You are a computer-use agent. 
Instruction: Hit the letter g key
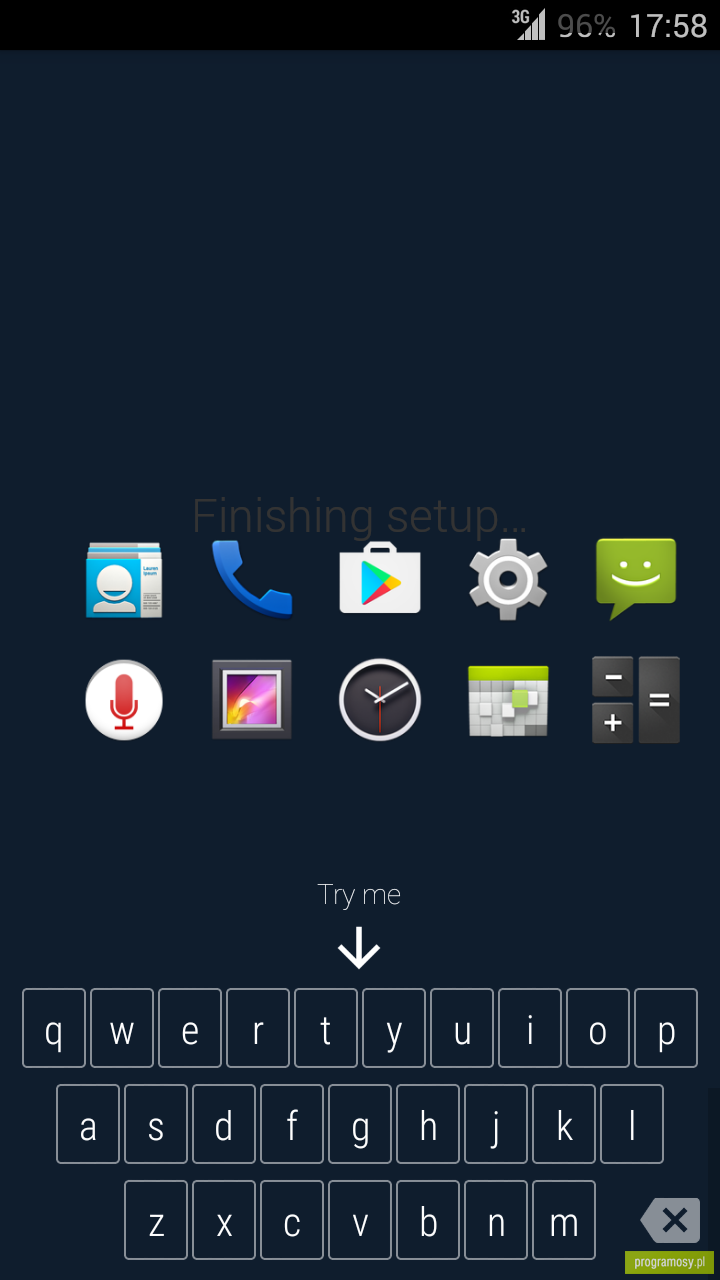(360, 1124)
